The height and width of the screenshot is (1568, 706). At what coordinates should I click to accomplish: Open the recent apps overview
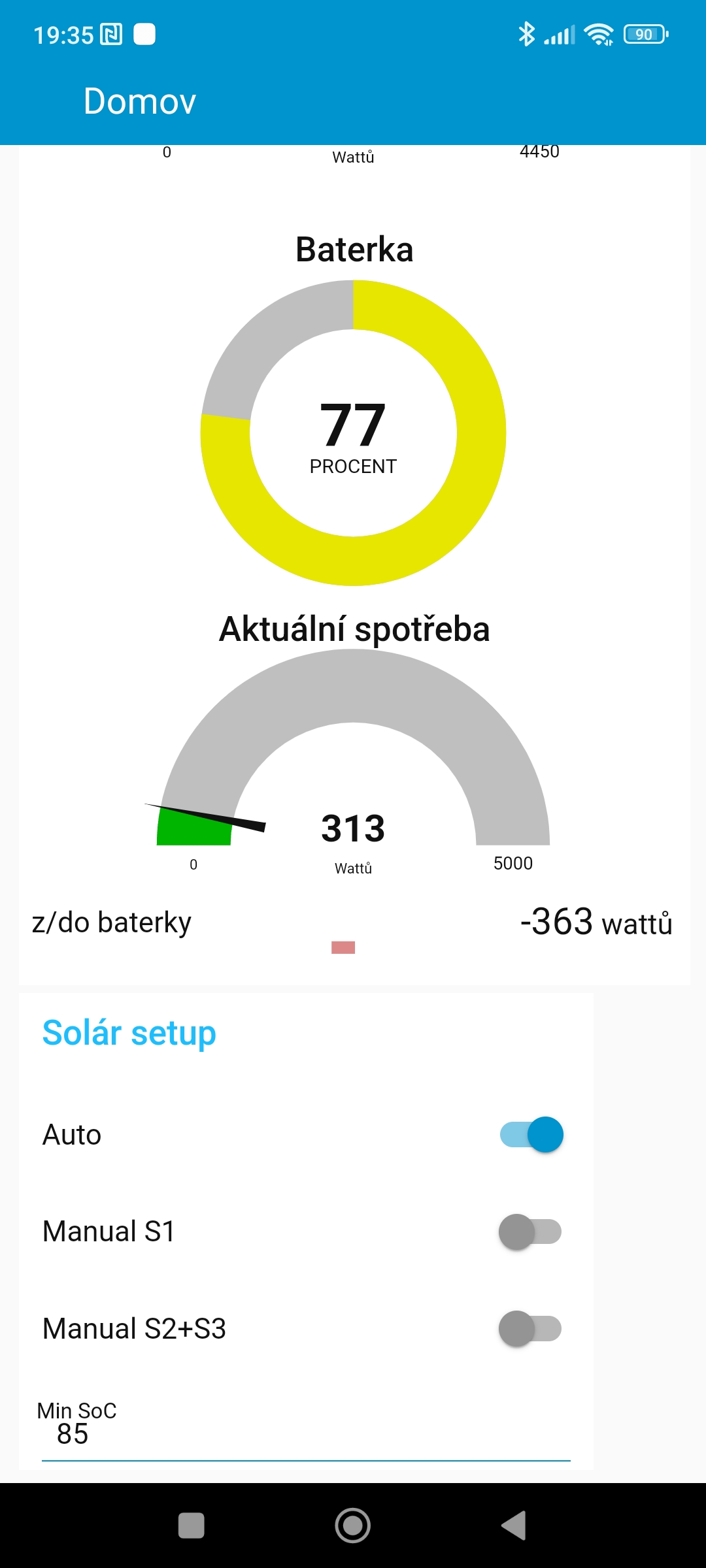192,1526
